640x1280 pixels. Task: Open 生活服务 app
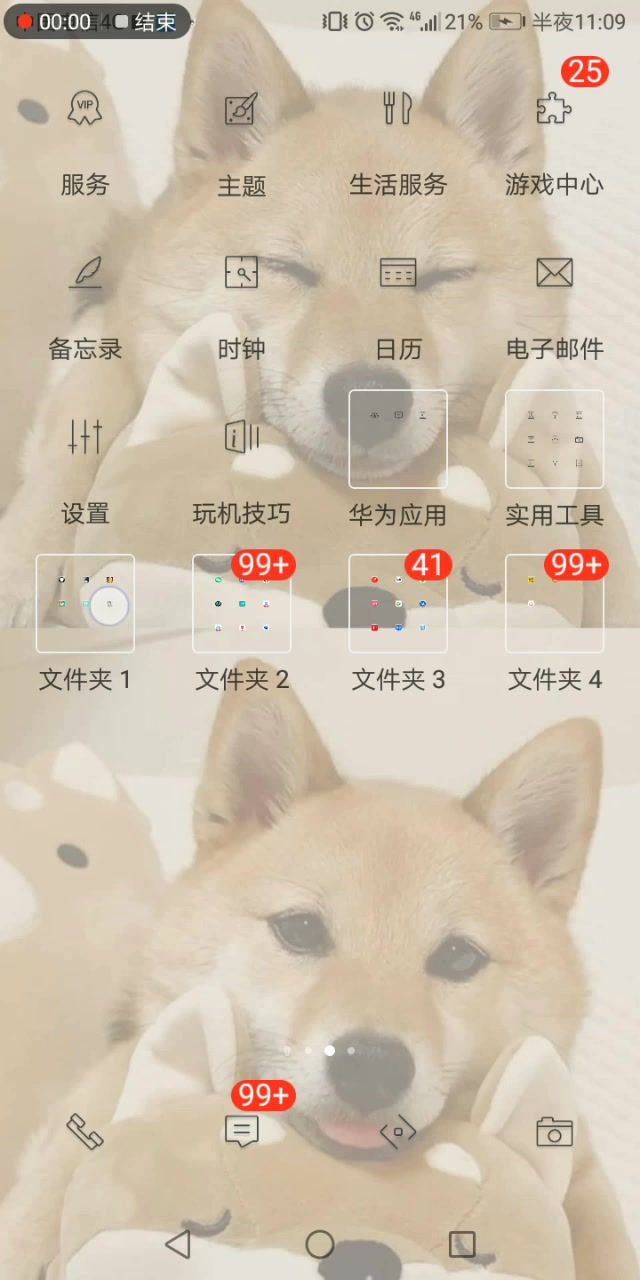(398, 110)
